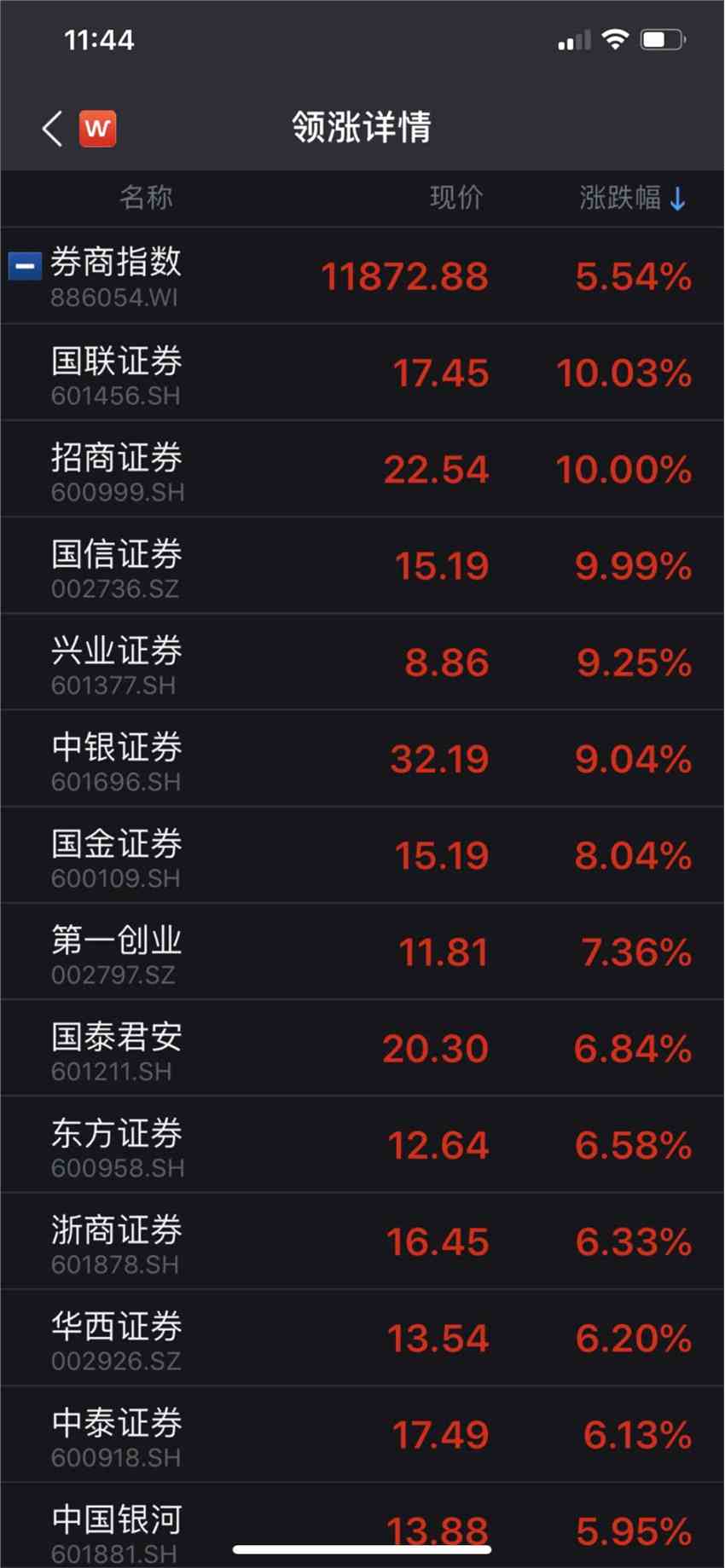The height and width of the screenshot is (1568, 725).
Task: Open the red W home icon
Action: point(97,129)
